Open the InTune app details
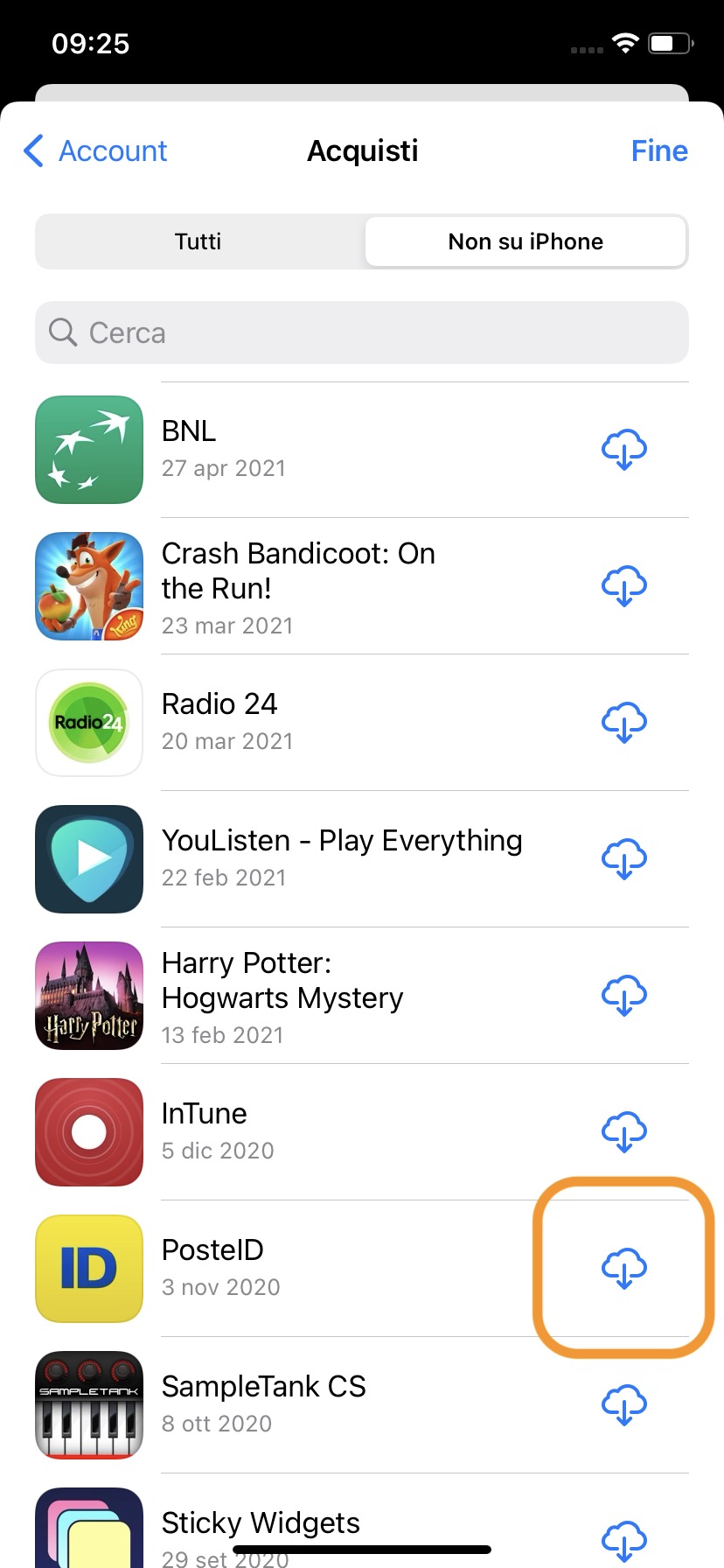724x1568 pixels. point(205,1114)
